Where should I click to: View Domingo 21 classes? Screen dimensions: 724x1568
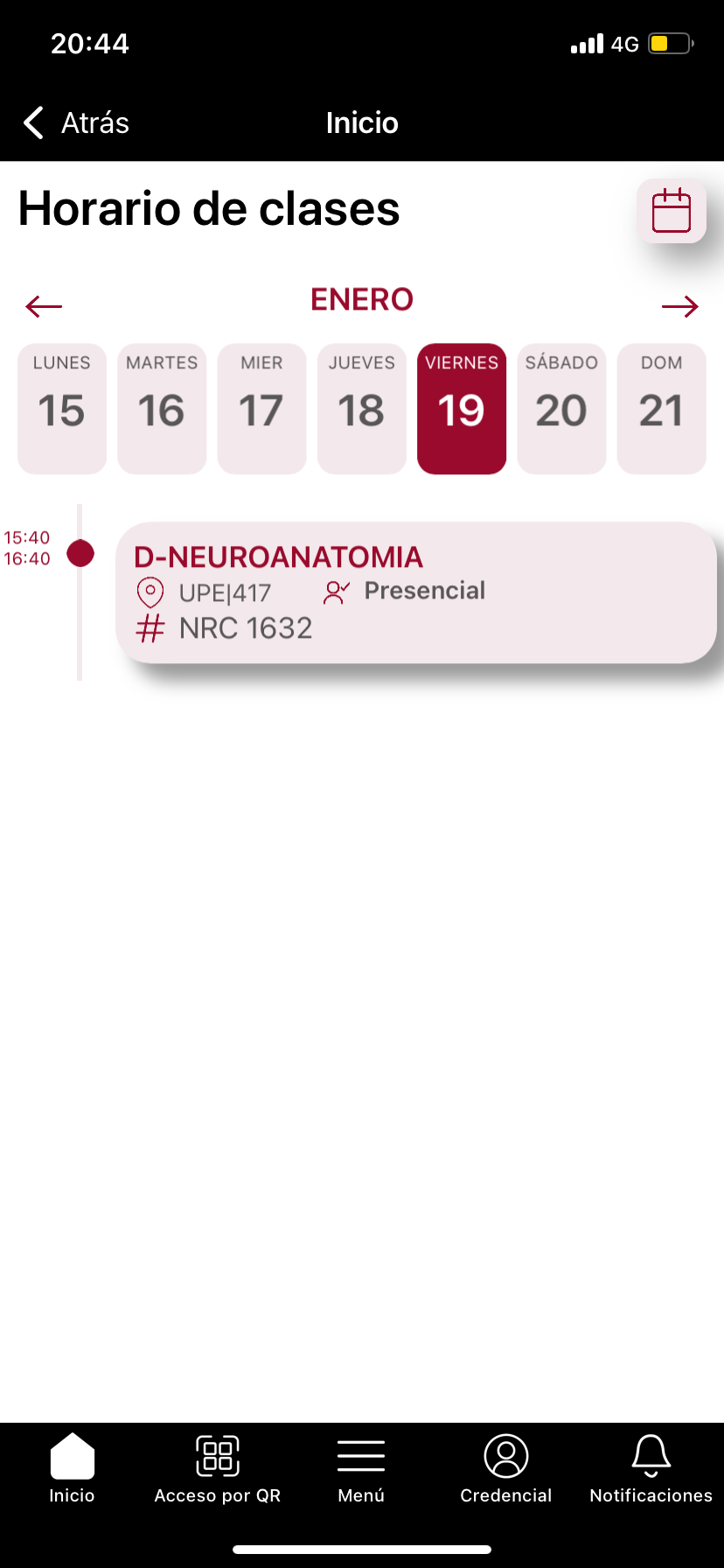(661, 409)
